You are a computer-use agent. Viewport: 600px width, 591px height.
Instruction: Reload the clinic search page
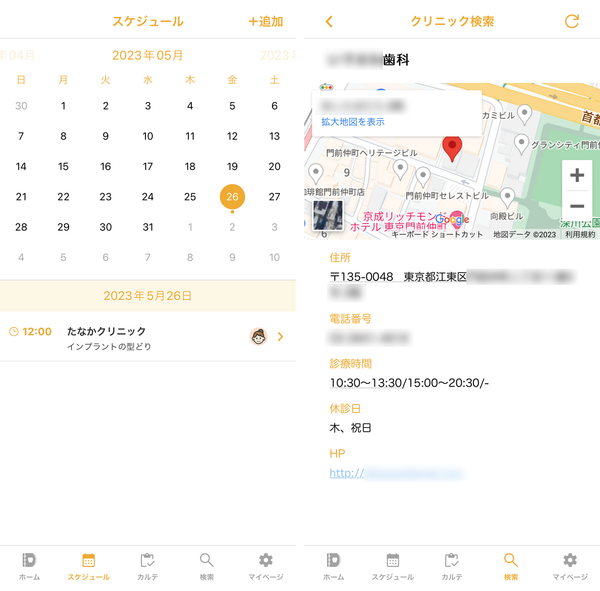pyautogui.click(x=572, y=21)
